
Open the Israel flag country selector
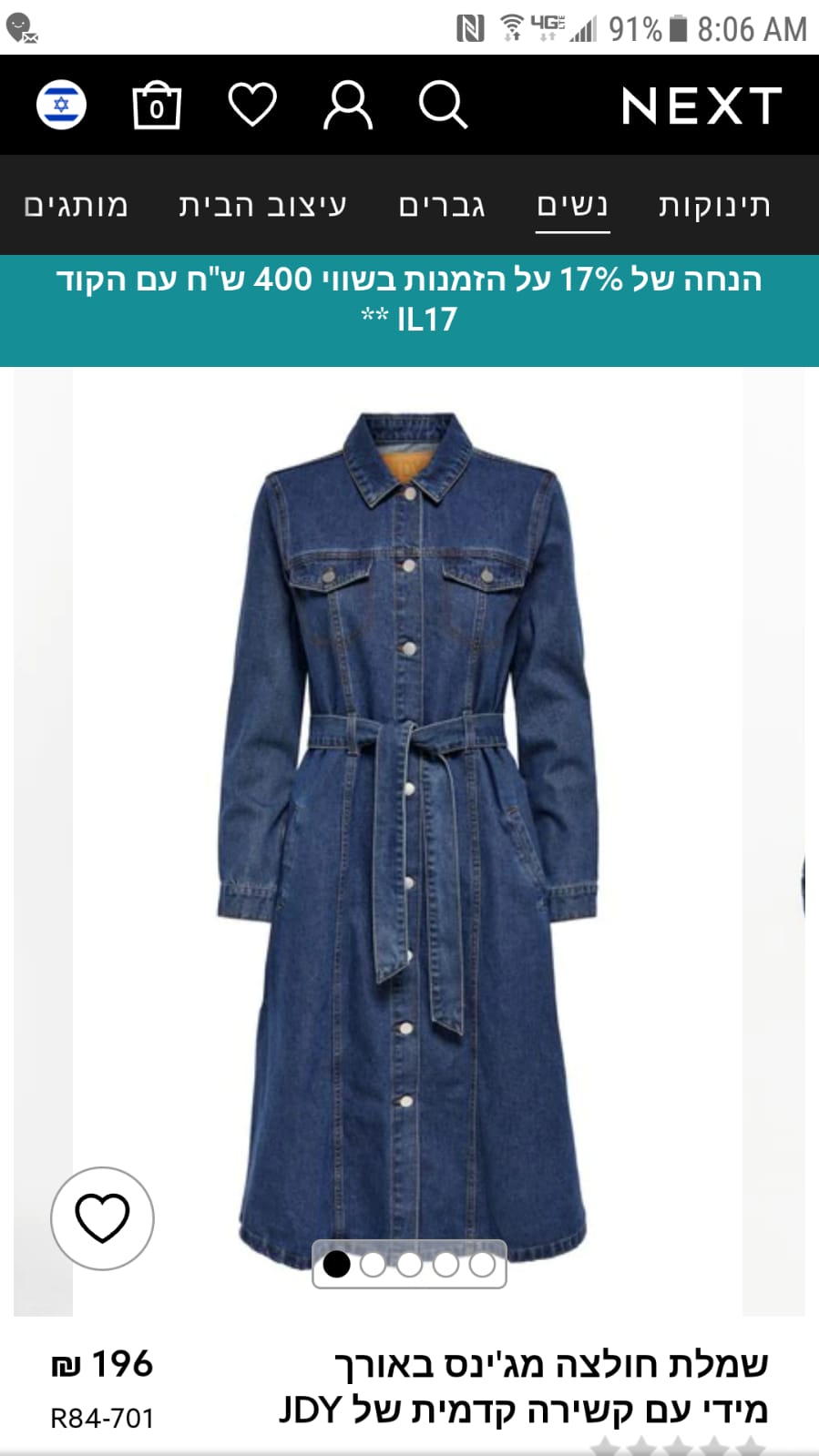(61, 105)
